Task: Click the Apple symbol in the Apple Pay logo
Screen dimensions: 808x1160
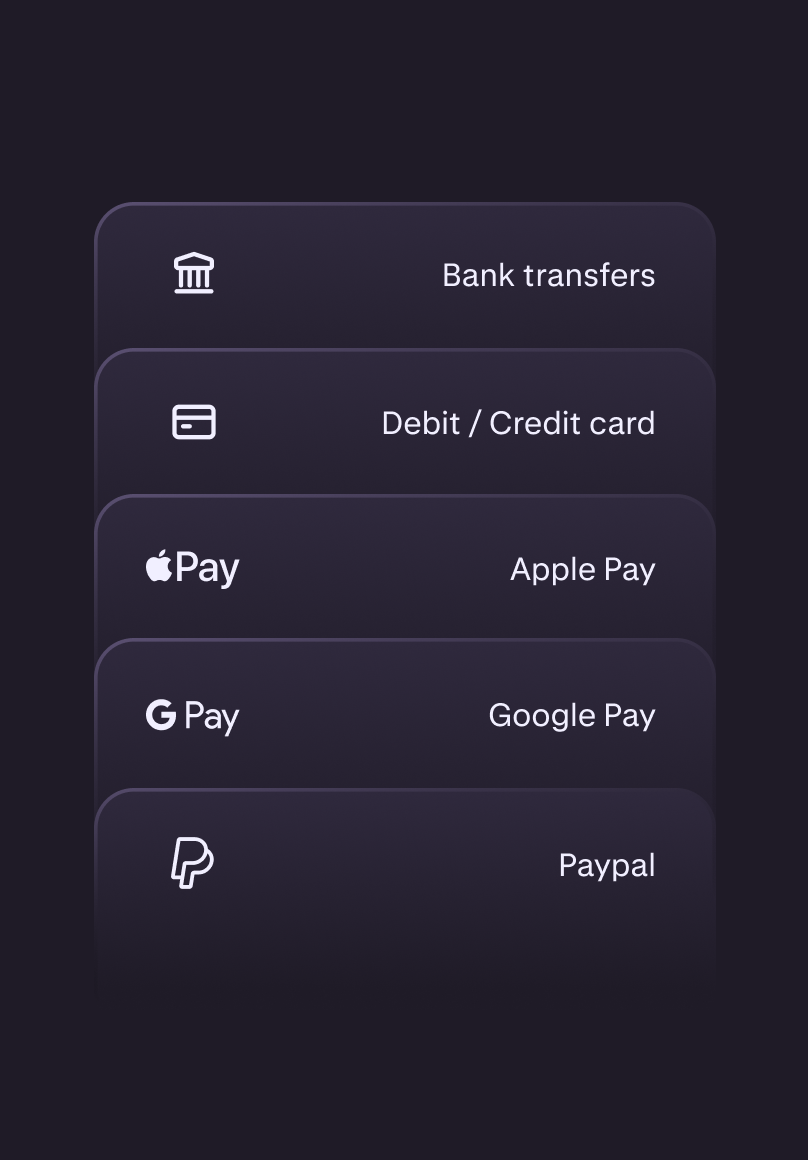Action: (x=157, y=567)
